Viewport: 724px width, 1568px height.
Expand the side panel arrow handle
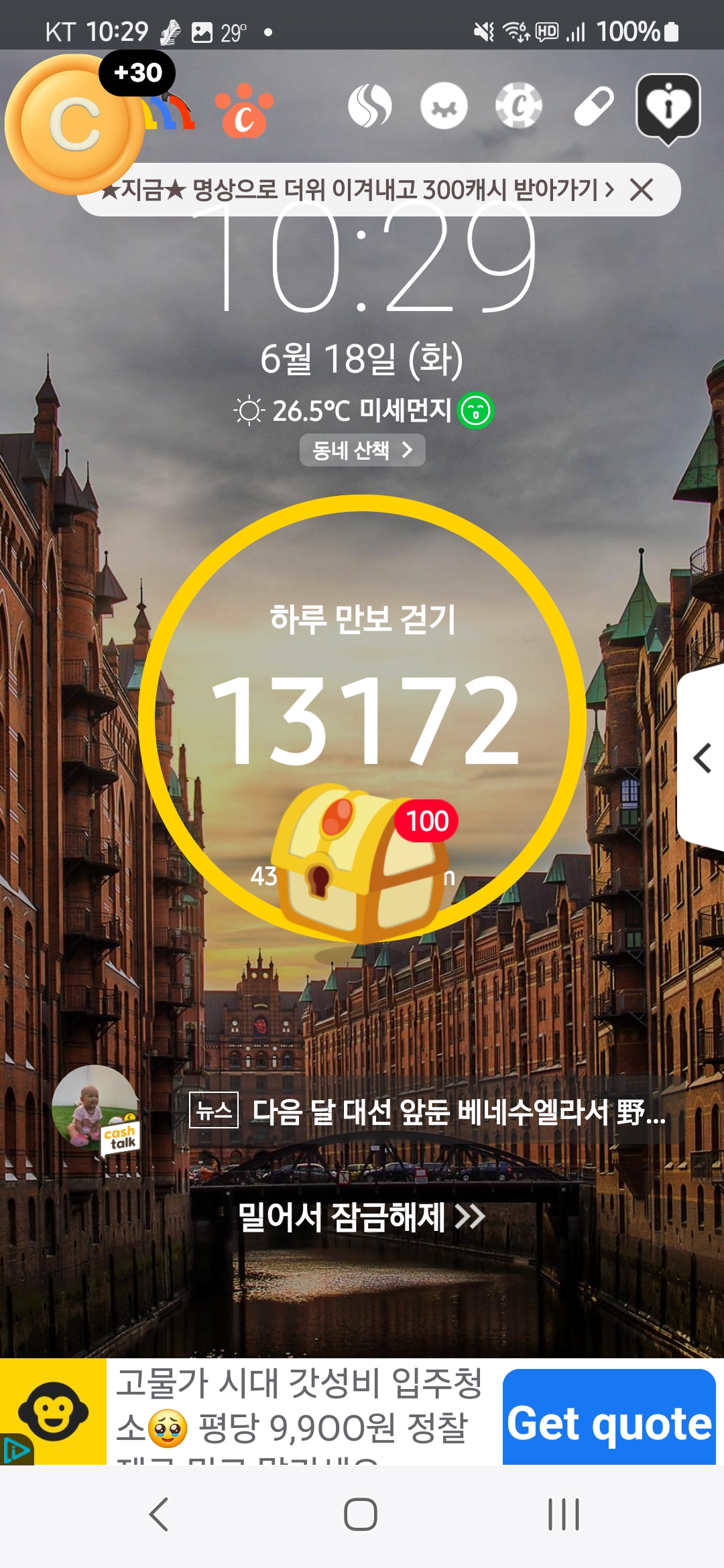click(x=701, y=759)
